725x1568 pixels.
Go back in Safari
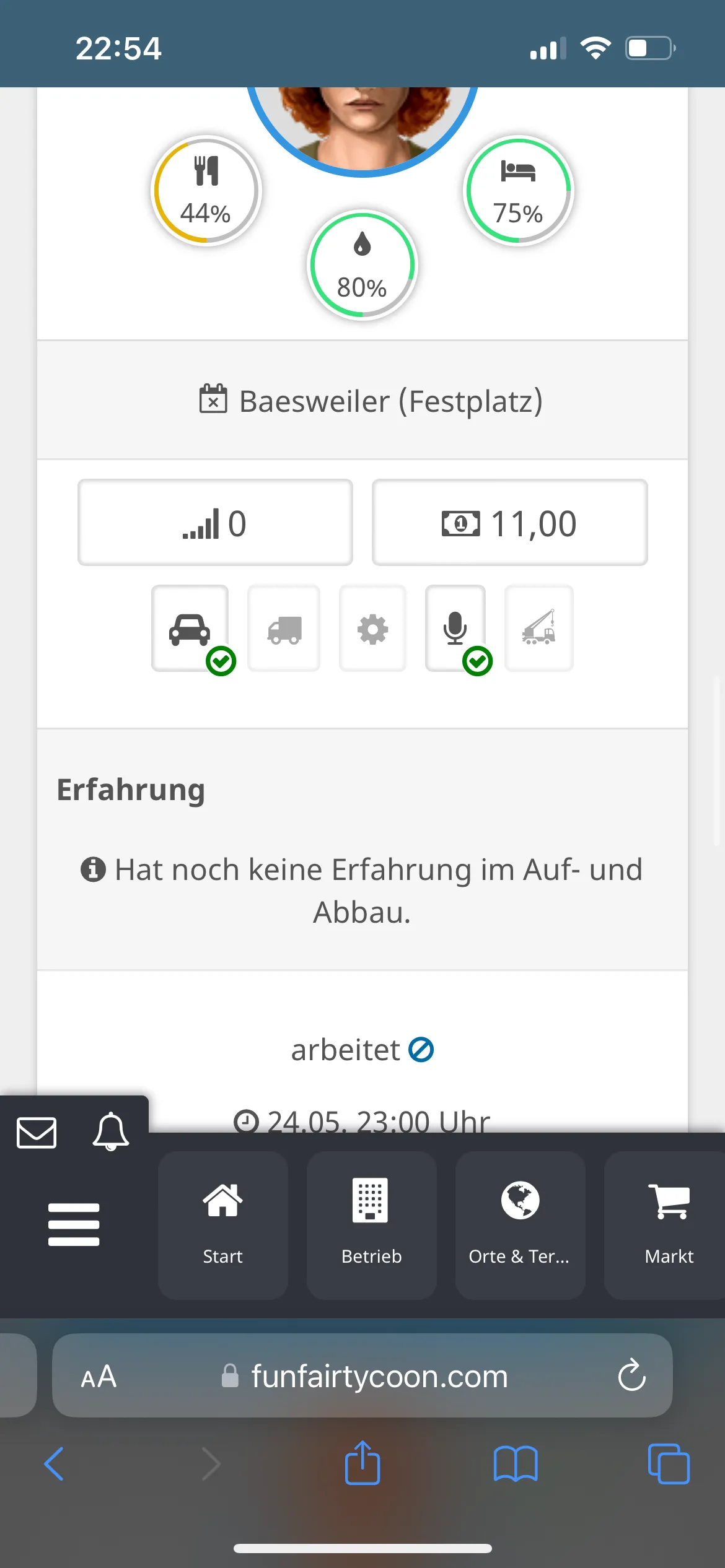[x=54, y=1464]
